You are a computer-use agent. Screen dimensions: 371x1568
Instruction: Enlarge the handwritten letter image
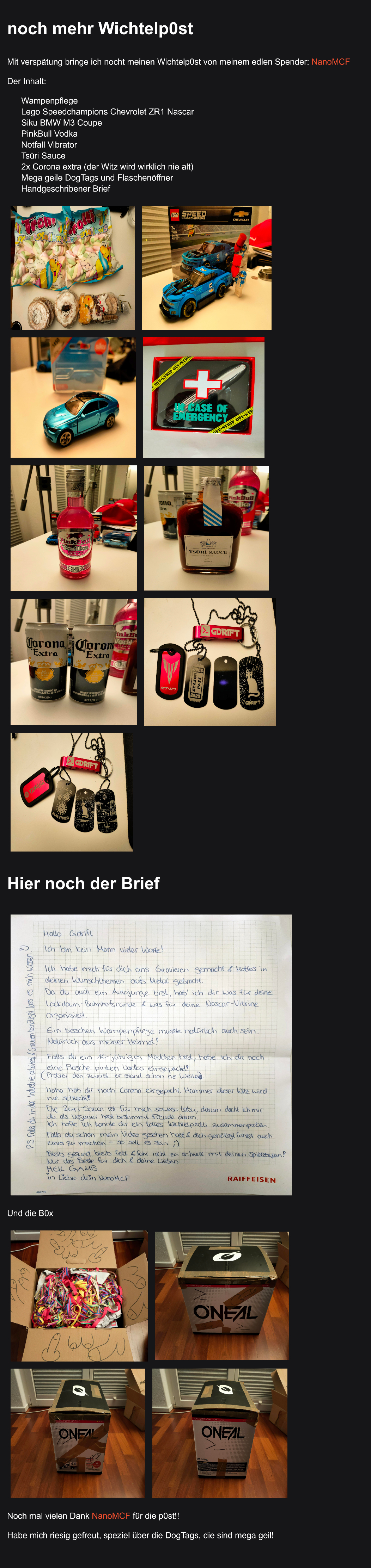pos(151,1054)
